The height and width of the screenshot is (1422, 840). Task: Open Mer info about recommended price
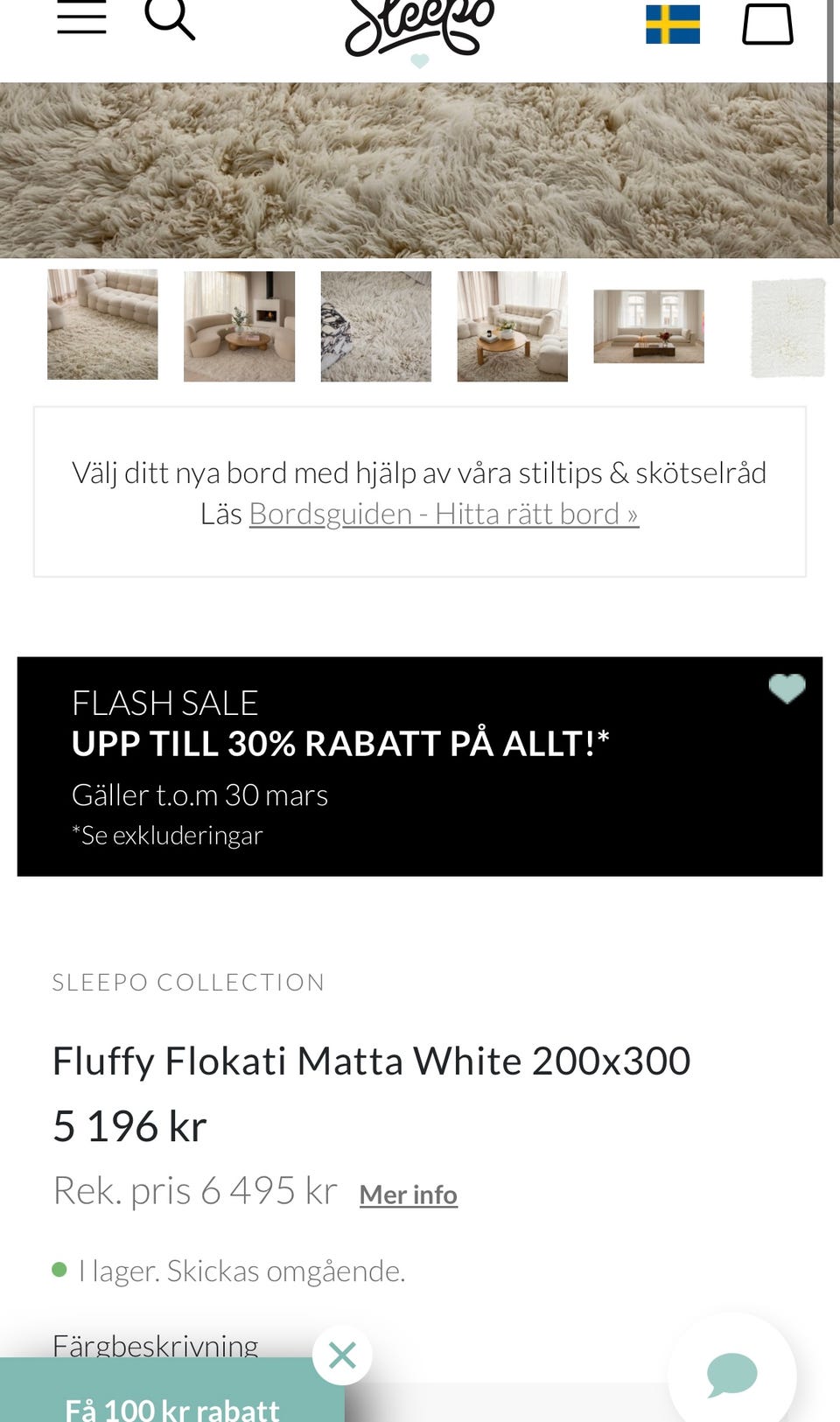[408, 1193]
